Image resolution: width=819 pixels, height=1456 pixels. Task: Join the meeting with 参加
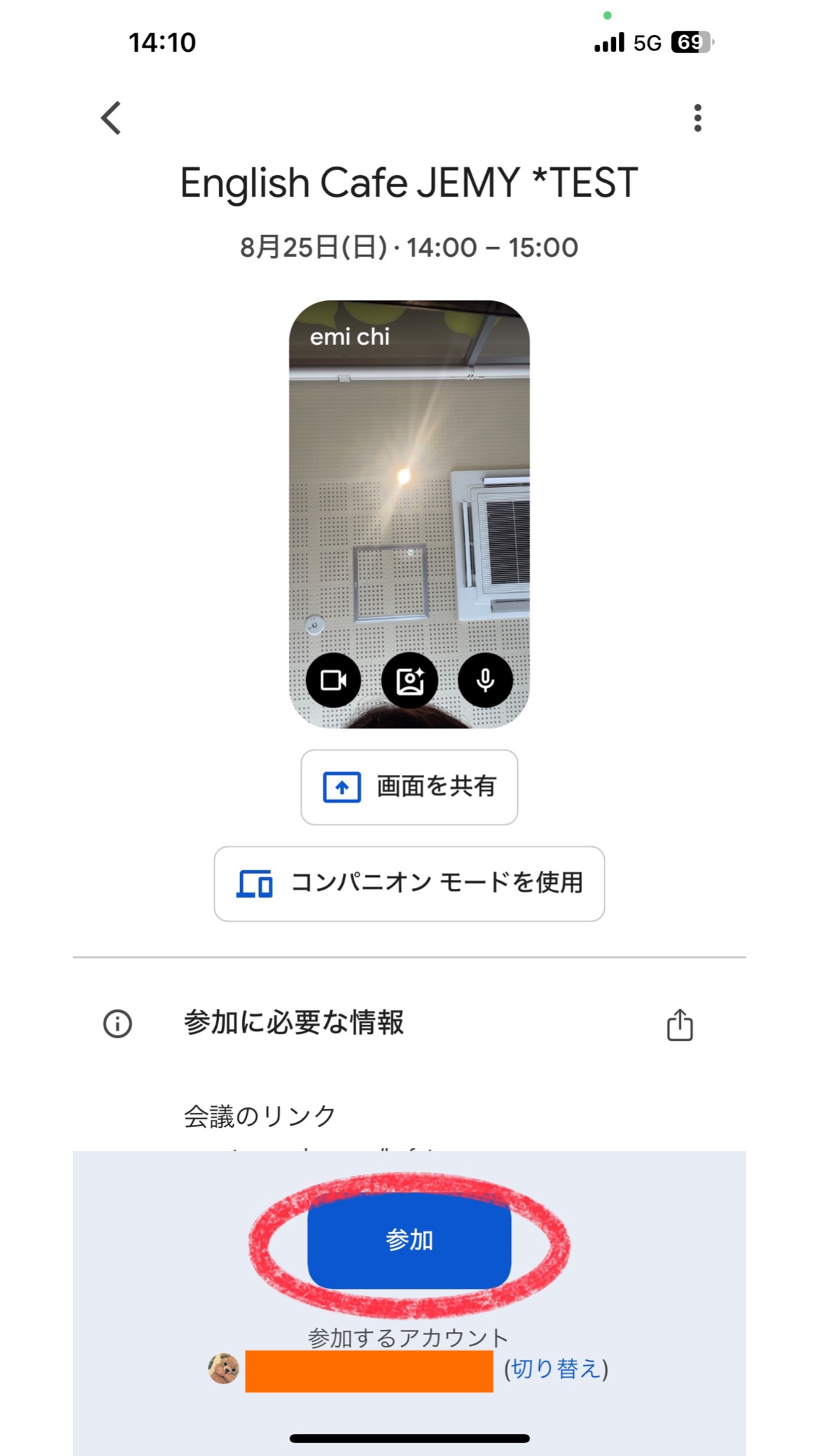[409, 1240]
